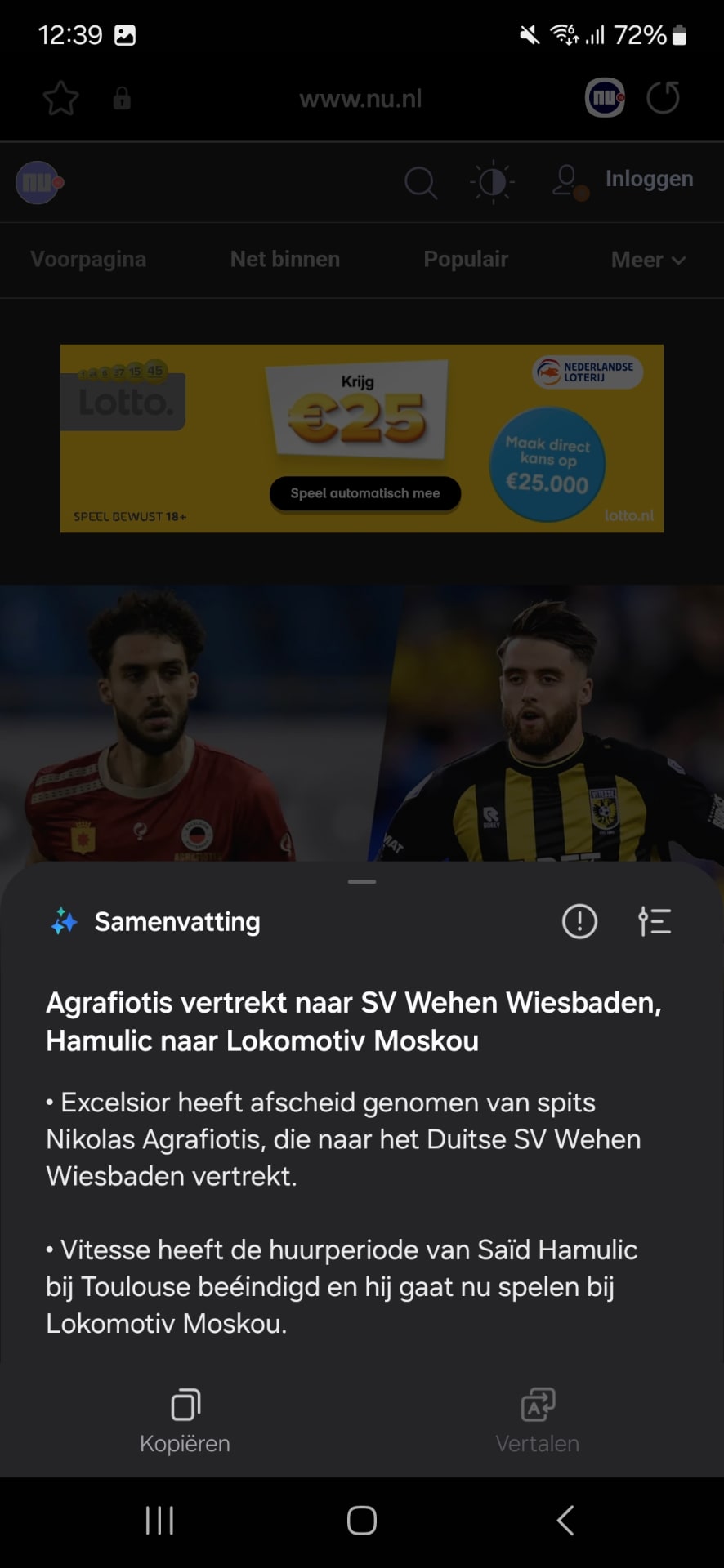Tap Inloggen to sign in
724x1568 pixels.
[x=649, y=179]
